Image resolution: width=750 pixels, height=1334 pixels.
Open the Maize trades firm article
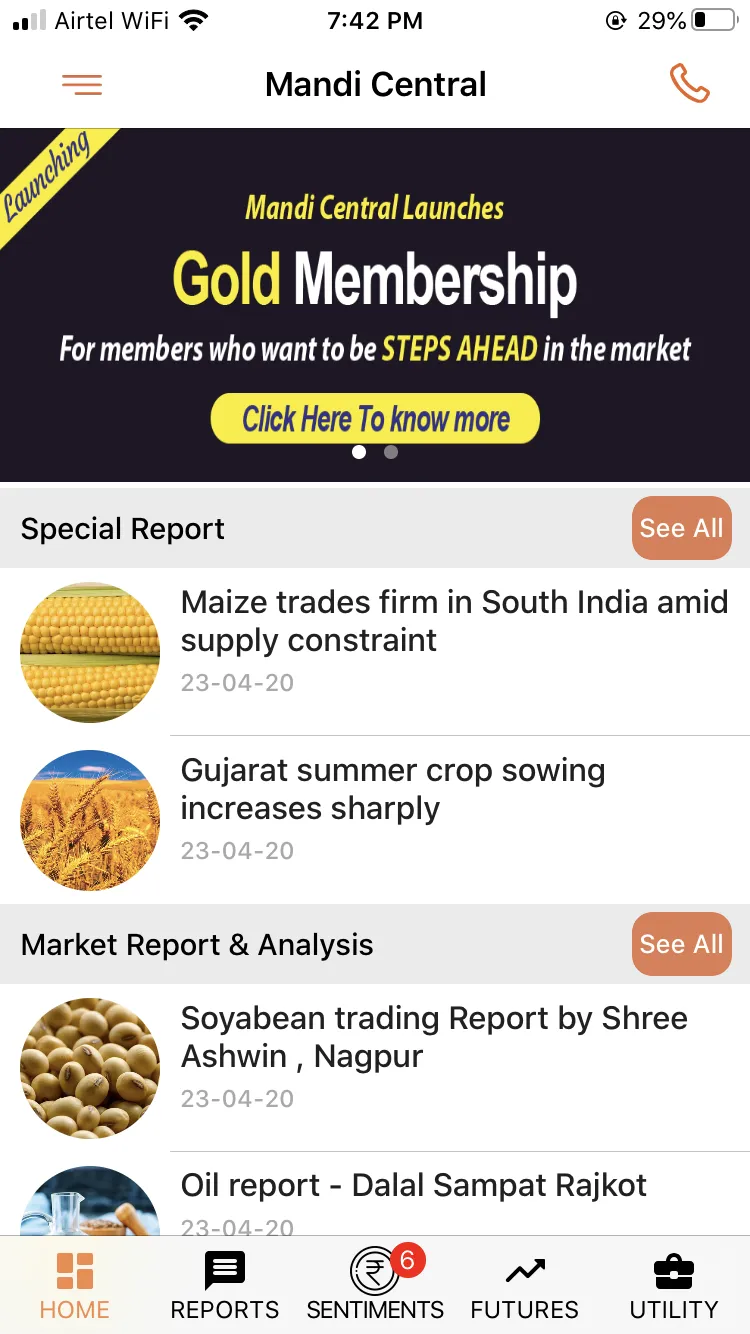pos(453,621)
